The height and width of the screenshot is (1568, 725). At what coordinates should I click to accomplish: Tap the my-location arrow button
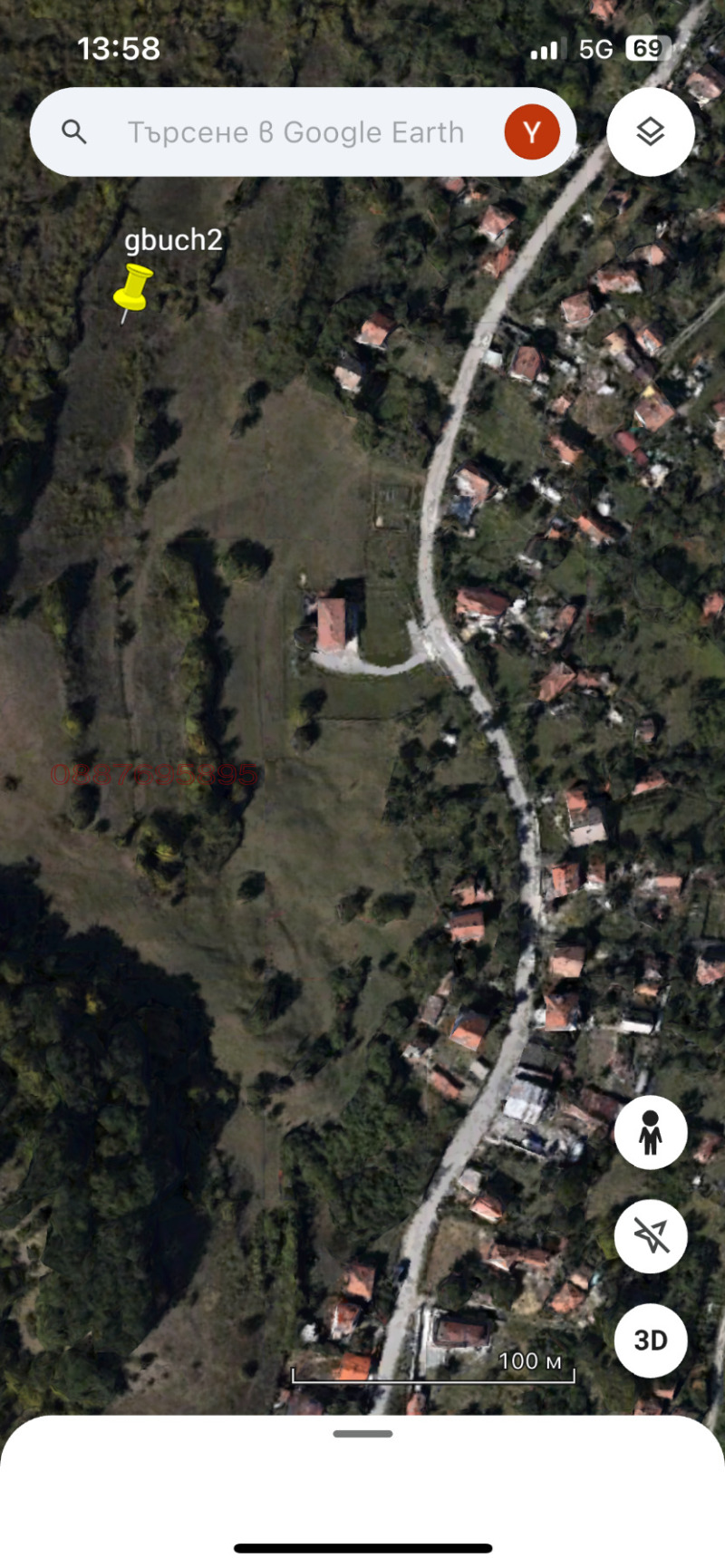point(651,1236)
